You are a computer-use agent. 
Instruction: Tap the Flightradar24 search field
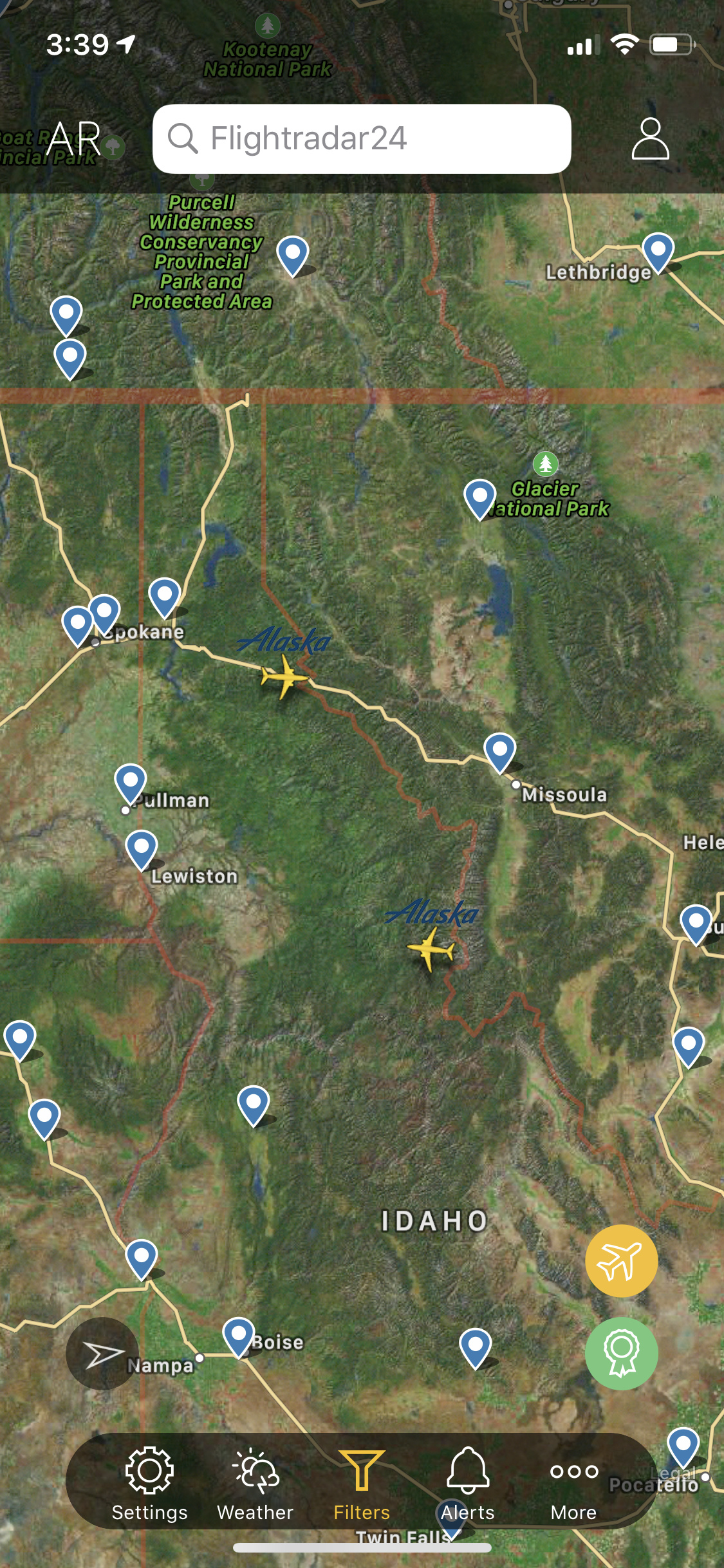coord(362,138)
